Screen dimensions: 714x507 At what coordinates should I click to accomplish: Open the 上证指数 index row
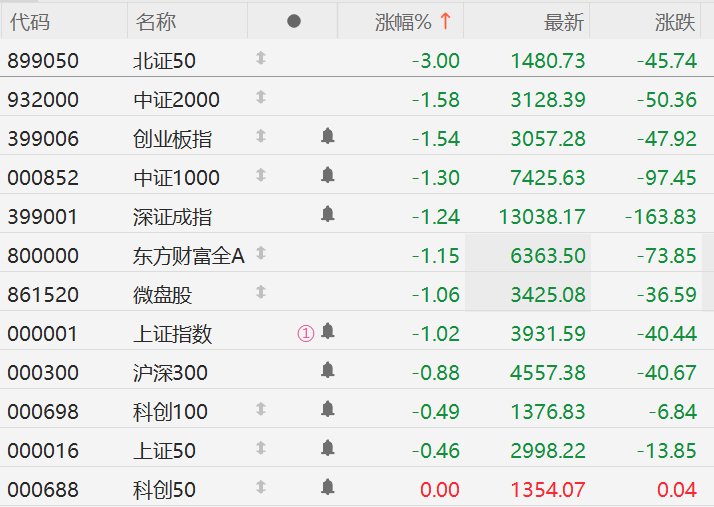pyautogui.click(x=172, y=333)
